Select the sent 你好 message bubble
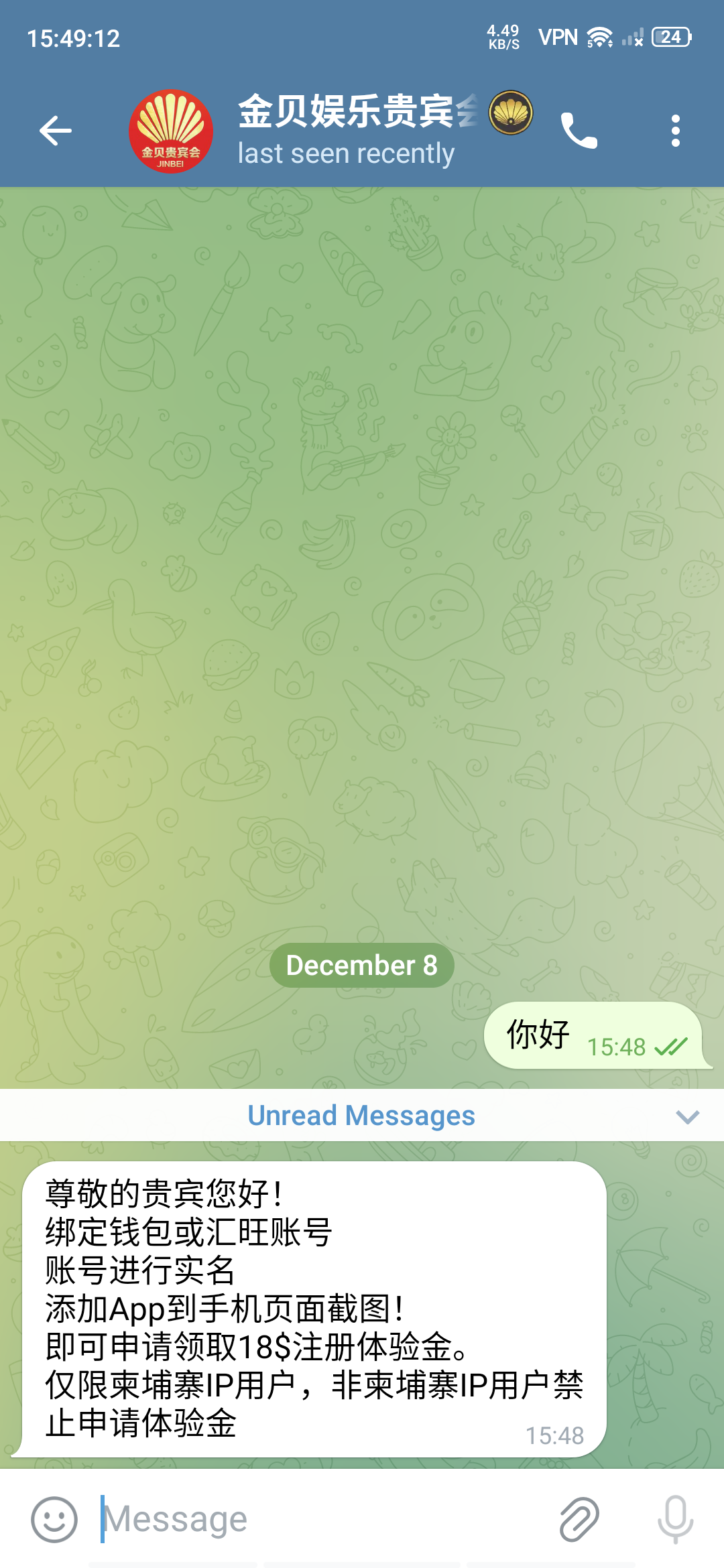 593,1035
